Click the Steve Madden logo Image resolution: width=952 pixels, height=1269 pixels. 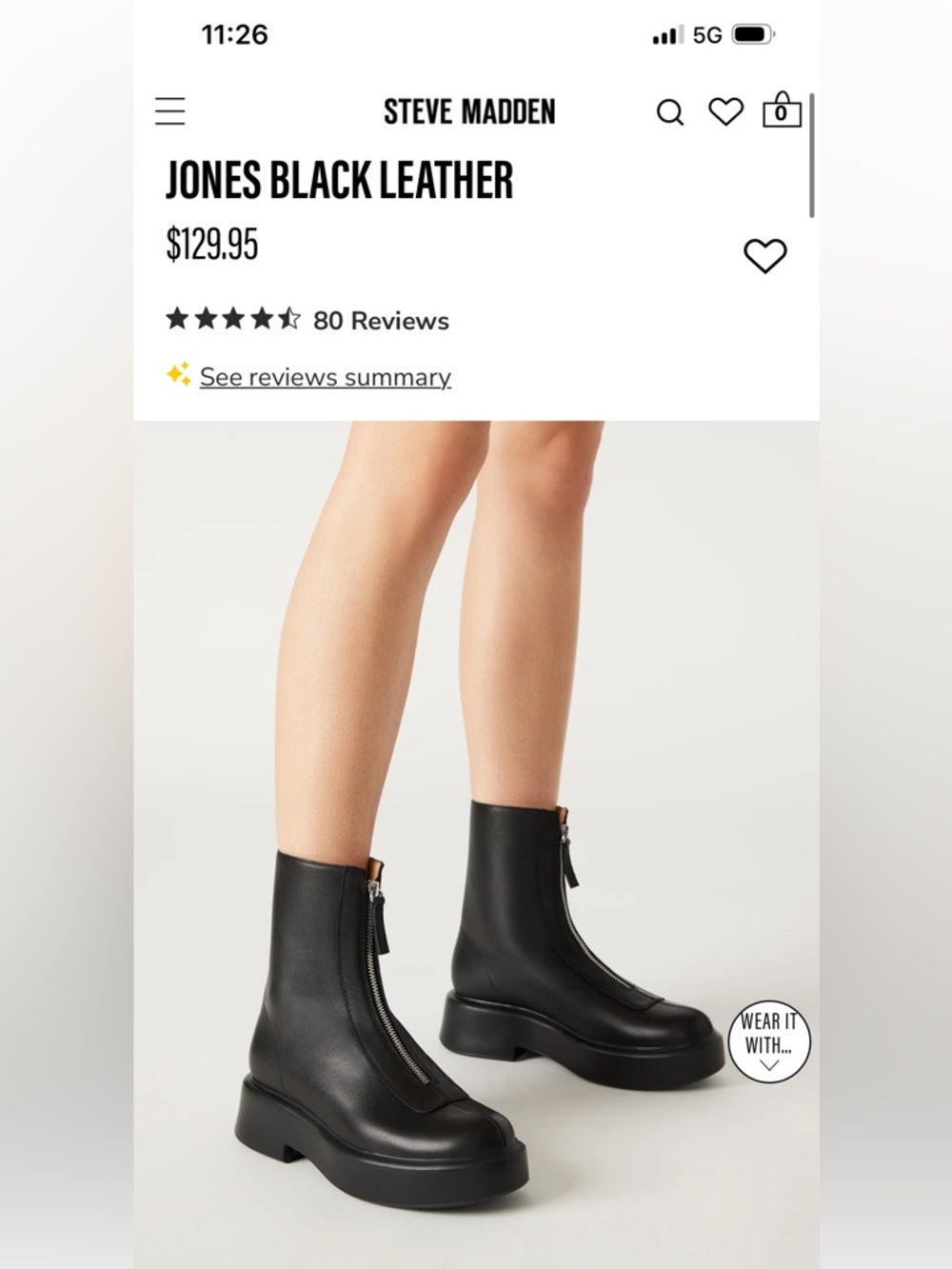tap(471, 110)
